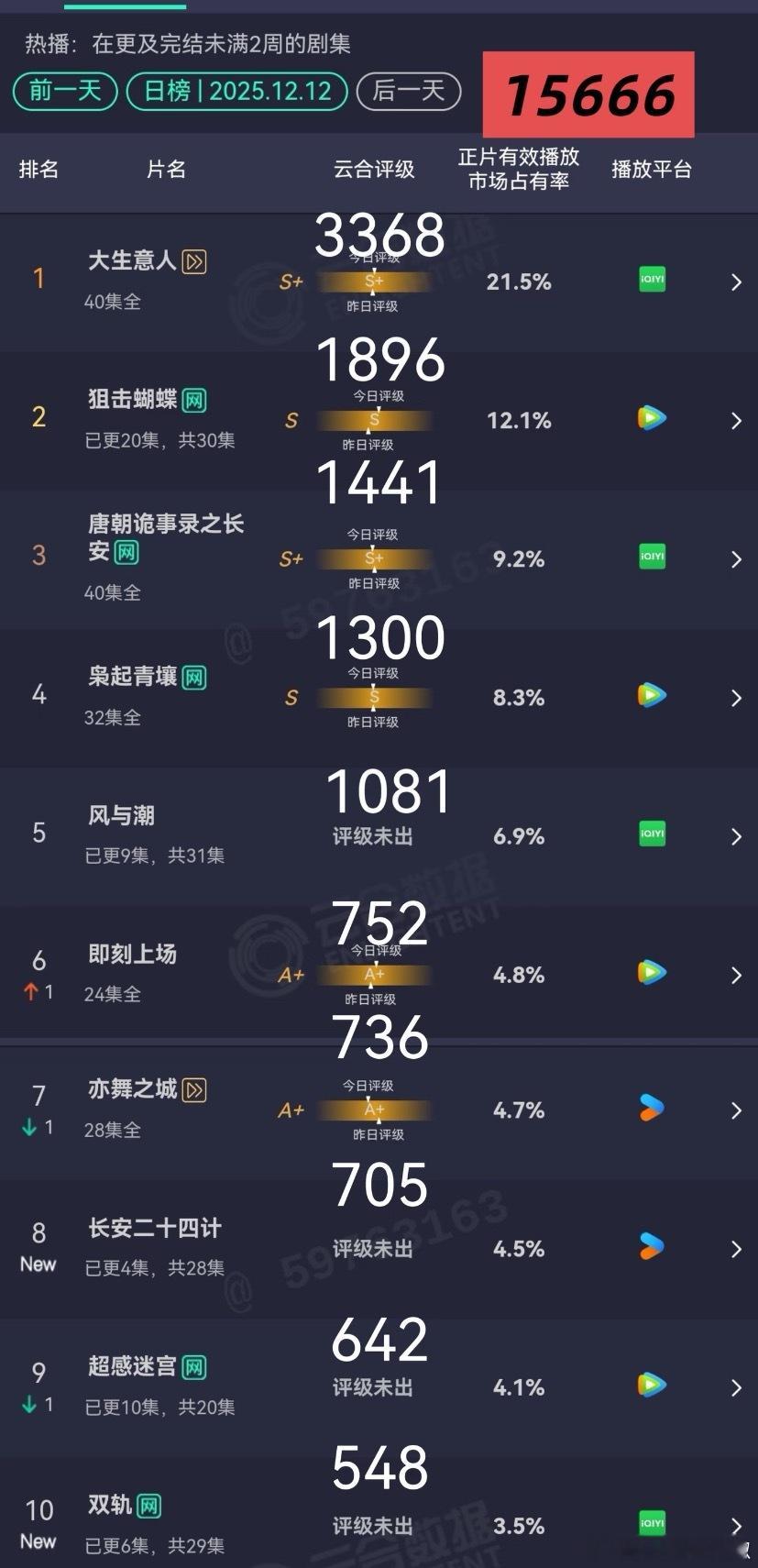Click the Tencent Video icon for 枭起青壤
The width and height of the screenshot is (758, 1568).
pos(651,696)
